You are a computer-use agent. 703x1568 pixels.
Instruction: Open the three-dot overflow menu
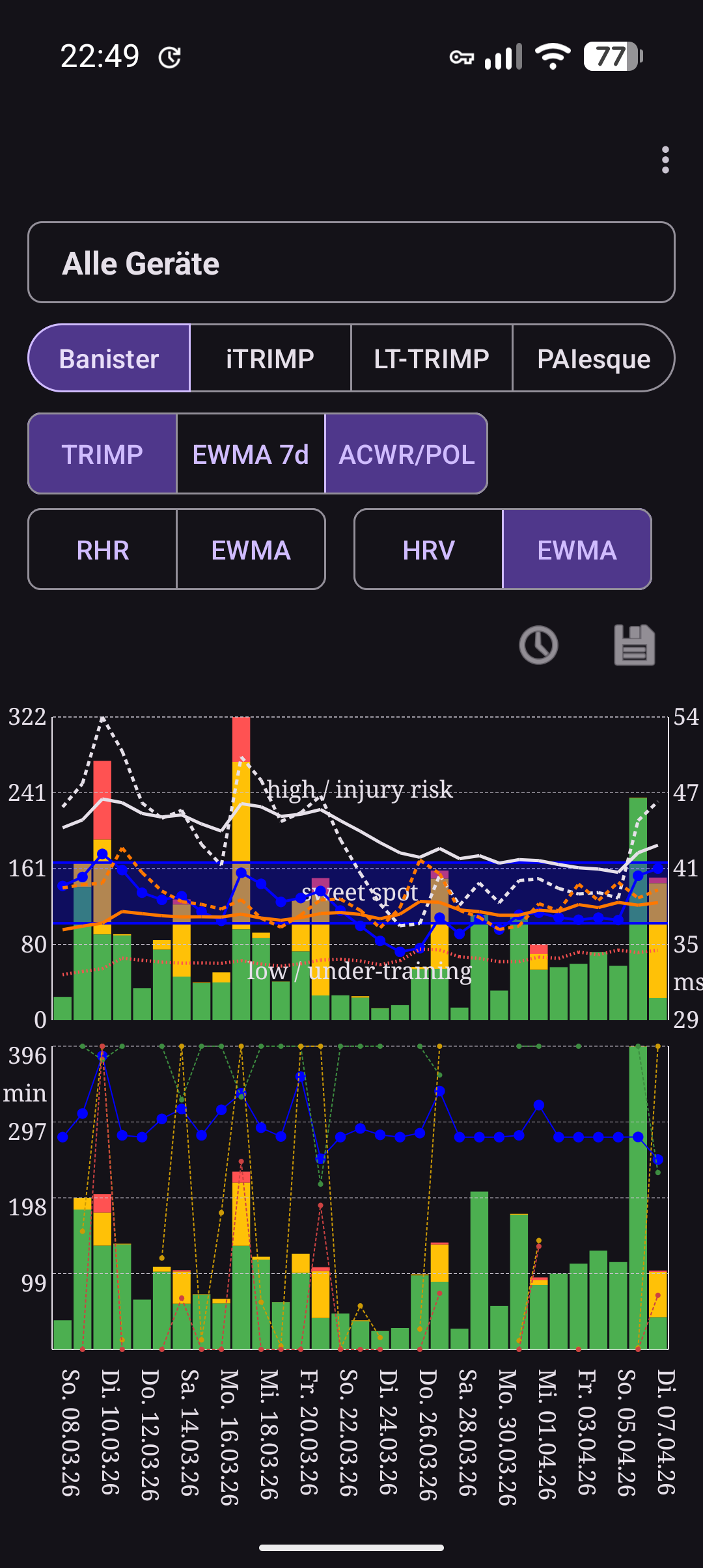click(665, 160)
